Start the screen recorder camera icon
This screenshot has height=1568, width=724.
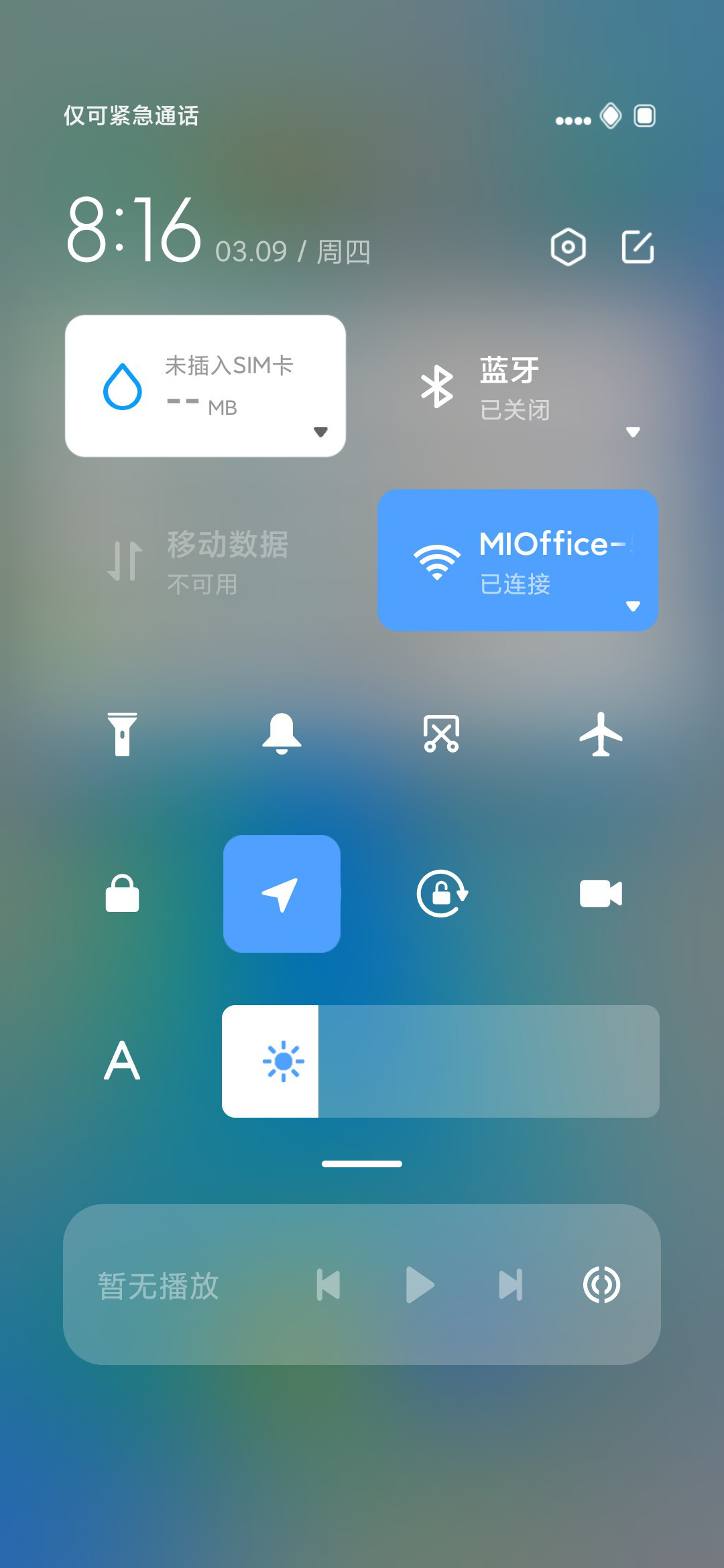pyautogui.click(x=601, y=893)
